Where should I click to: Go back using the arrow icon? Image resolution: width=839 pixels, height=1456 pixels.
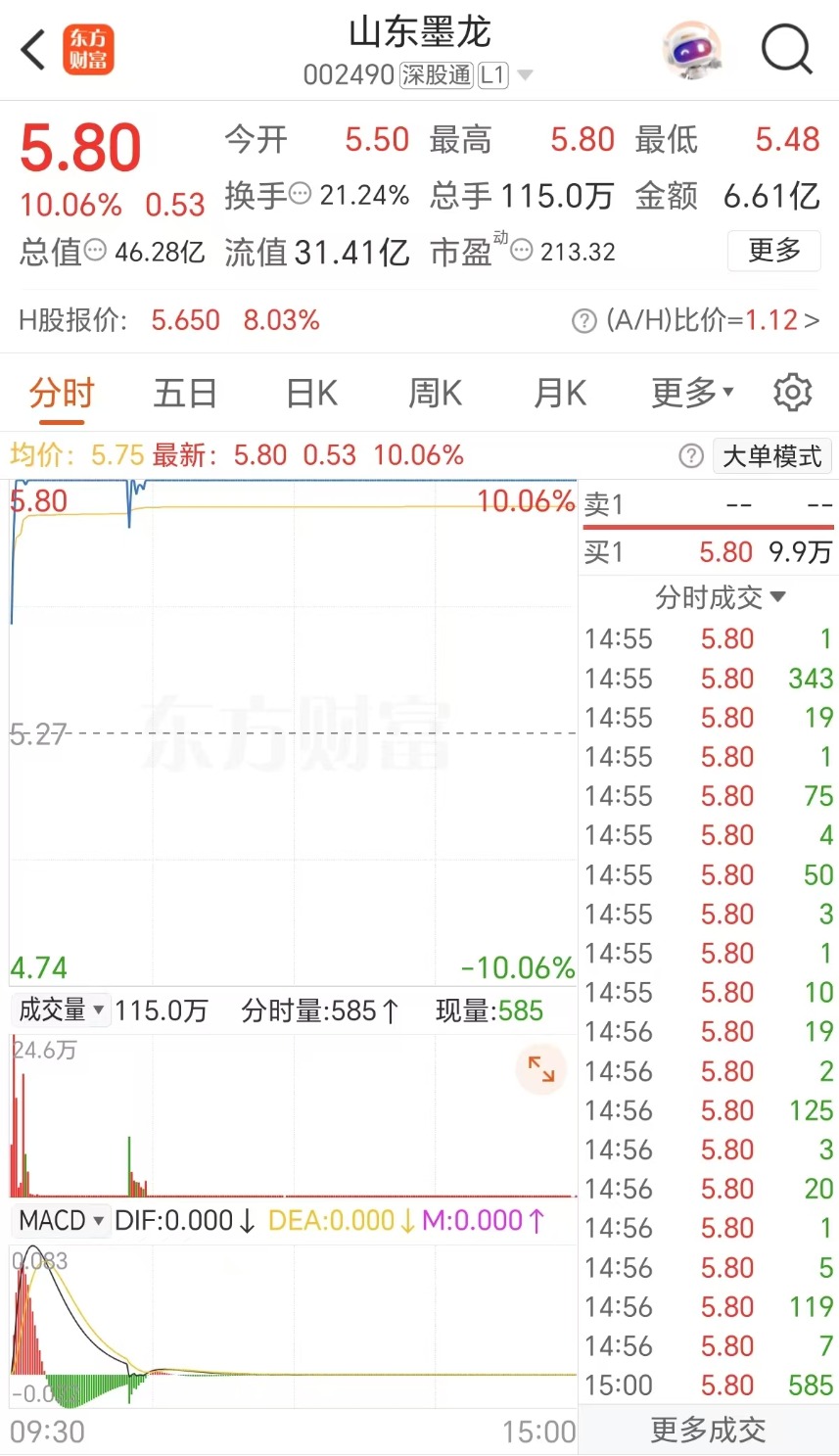(33, 50)
